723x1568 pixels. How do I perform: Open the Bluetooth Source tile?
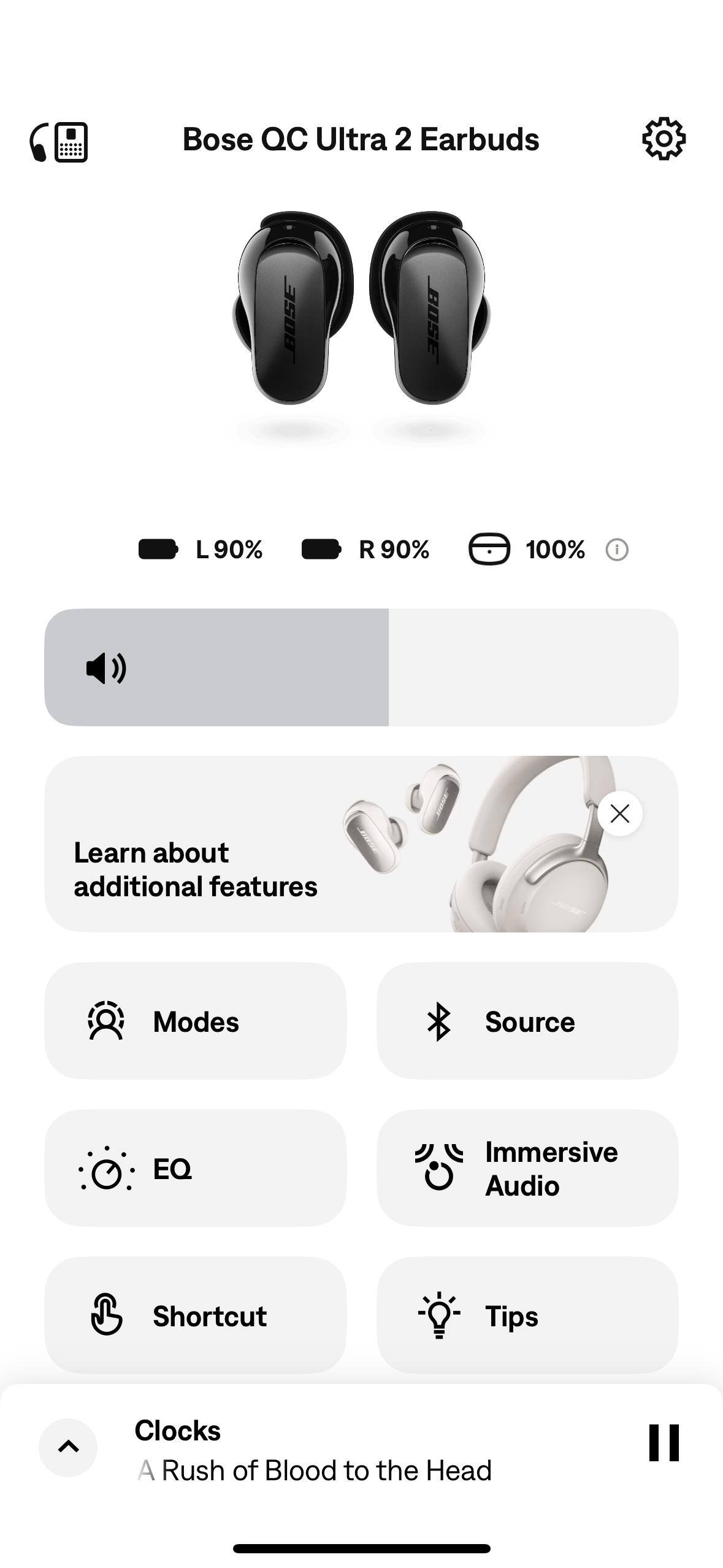tap(527, 1021)
